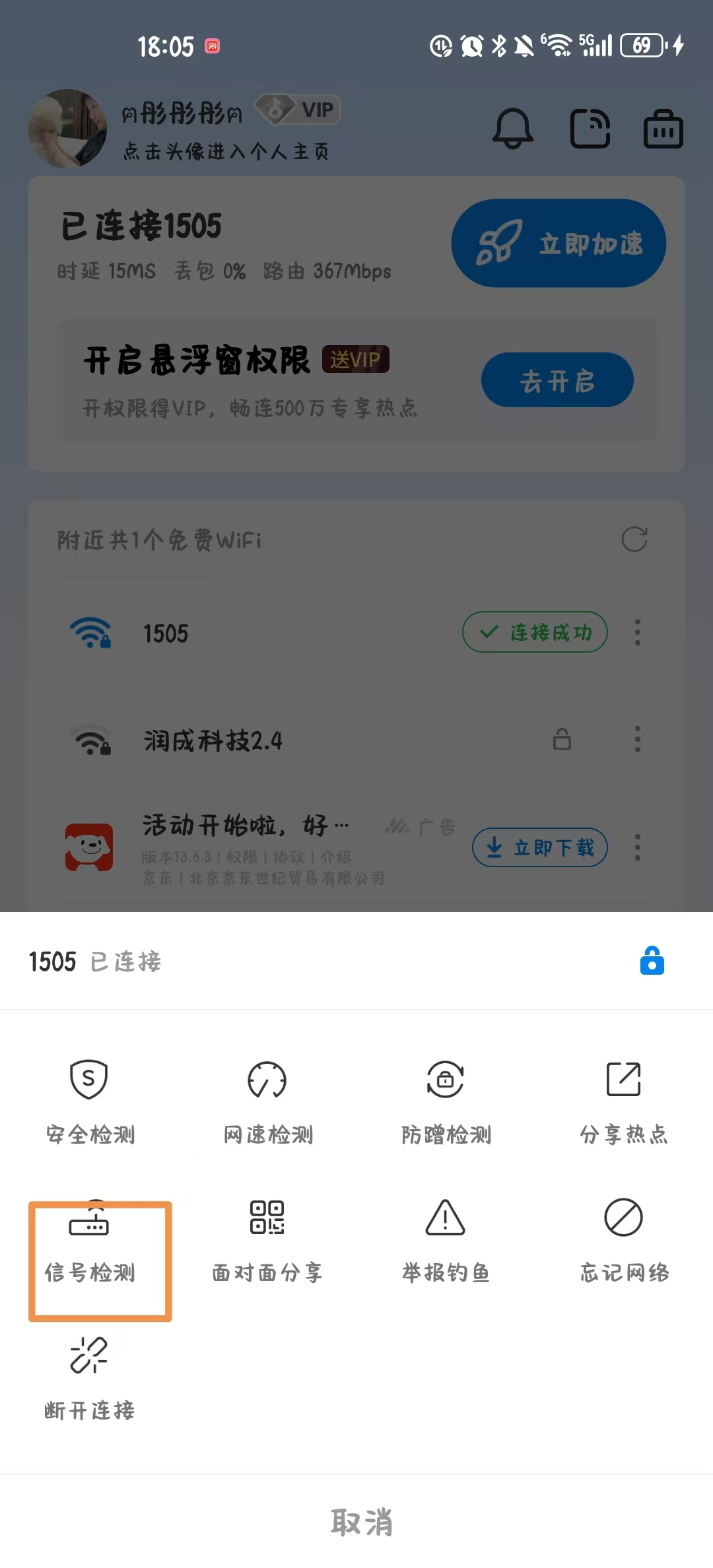Tap 举报钓鱼 to report phishing
The image size is (713, 1568).
pos(446,1241)
